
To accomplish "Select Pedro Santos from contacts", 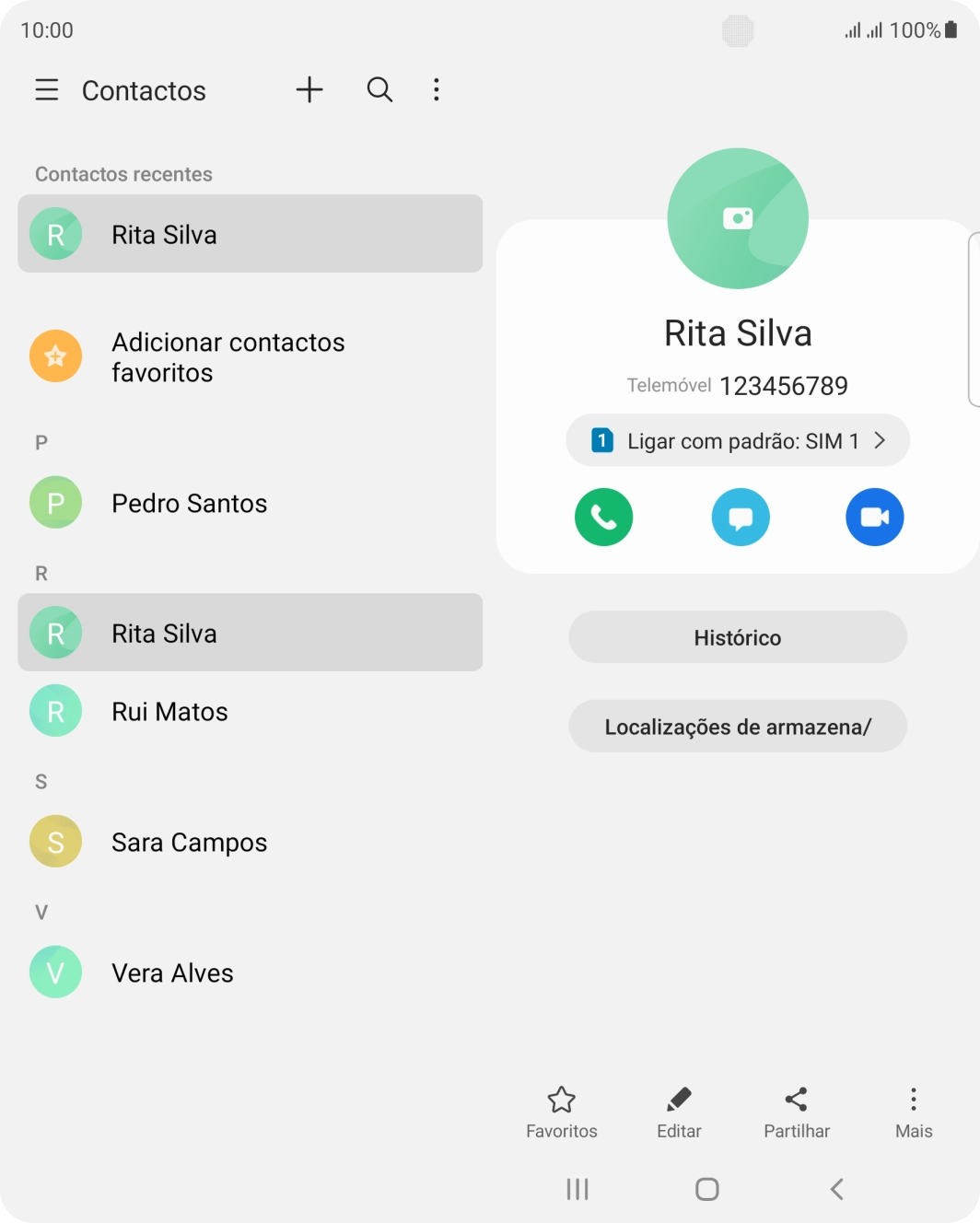I will click(x=189, y=503).
